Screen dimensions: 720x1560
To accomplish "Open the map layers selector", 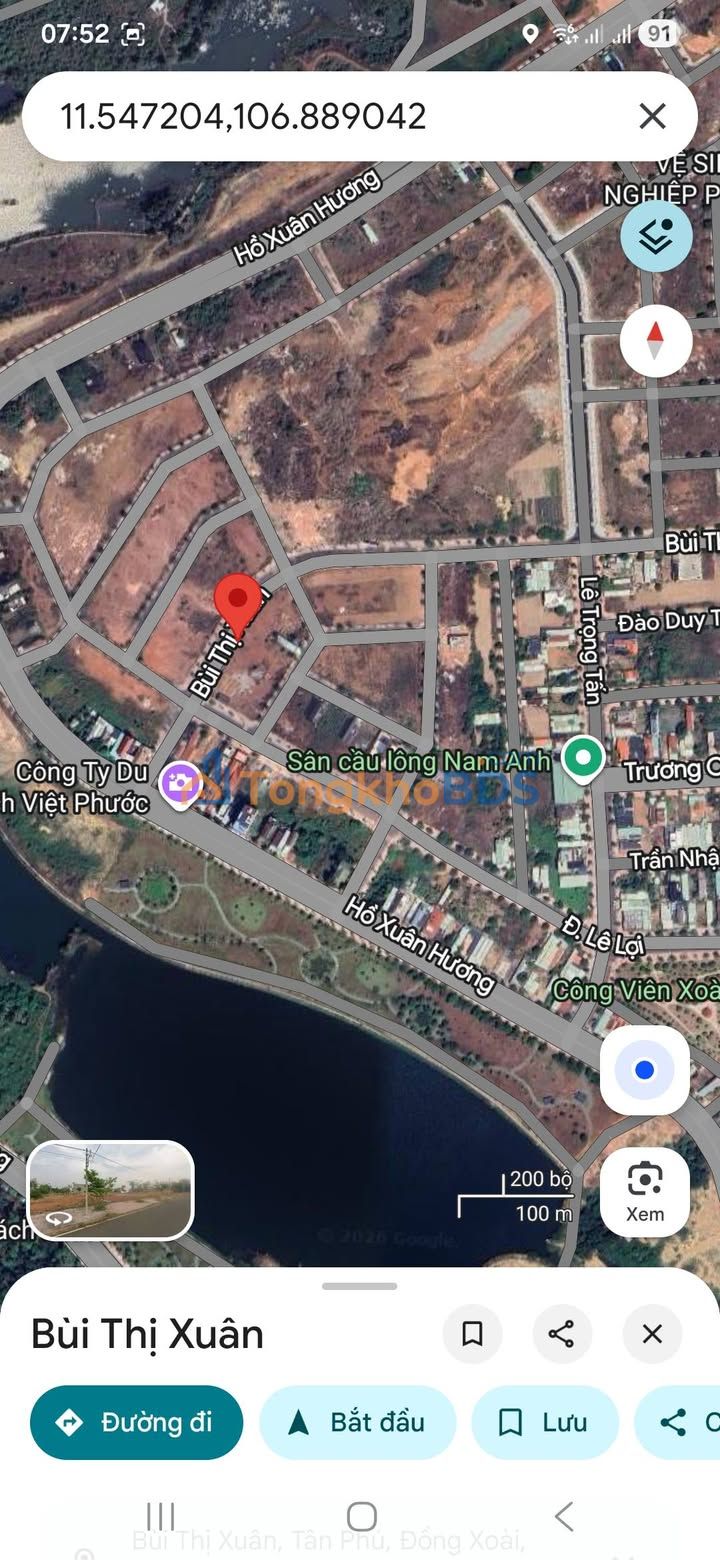I will coord(656,237).
